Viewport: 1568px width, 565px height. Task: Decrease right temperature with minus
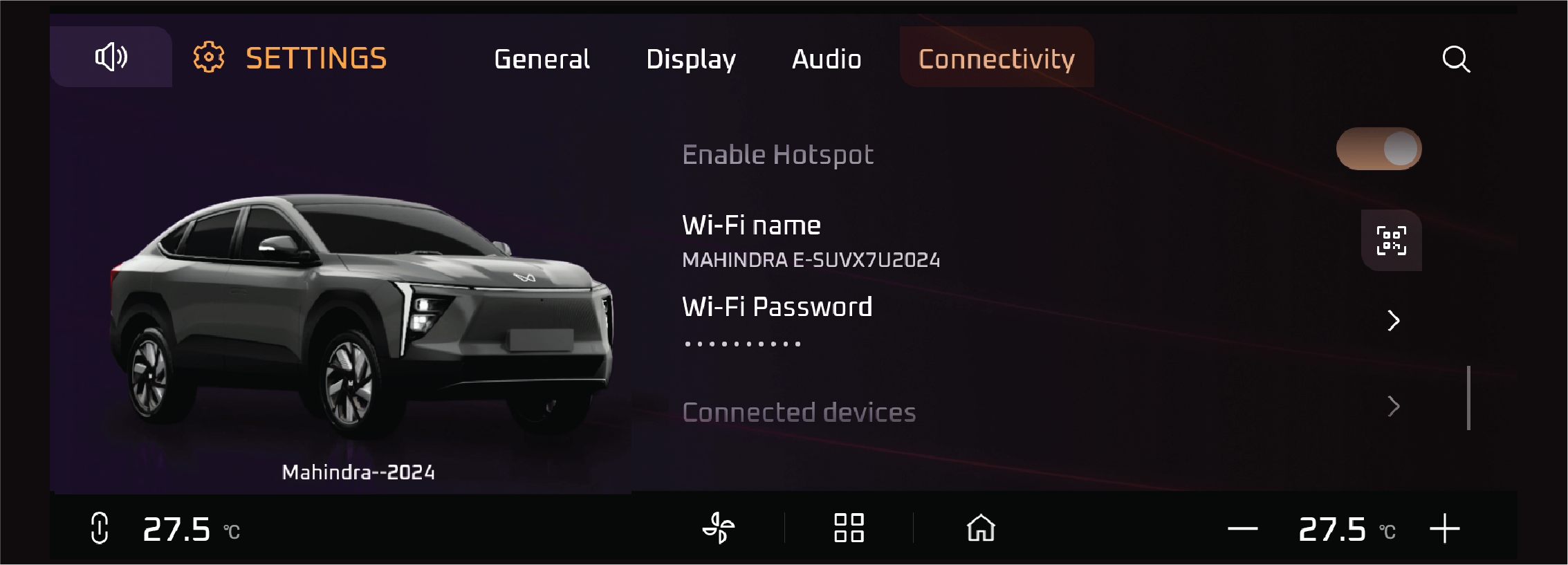(1242, 529)
